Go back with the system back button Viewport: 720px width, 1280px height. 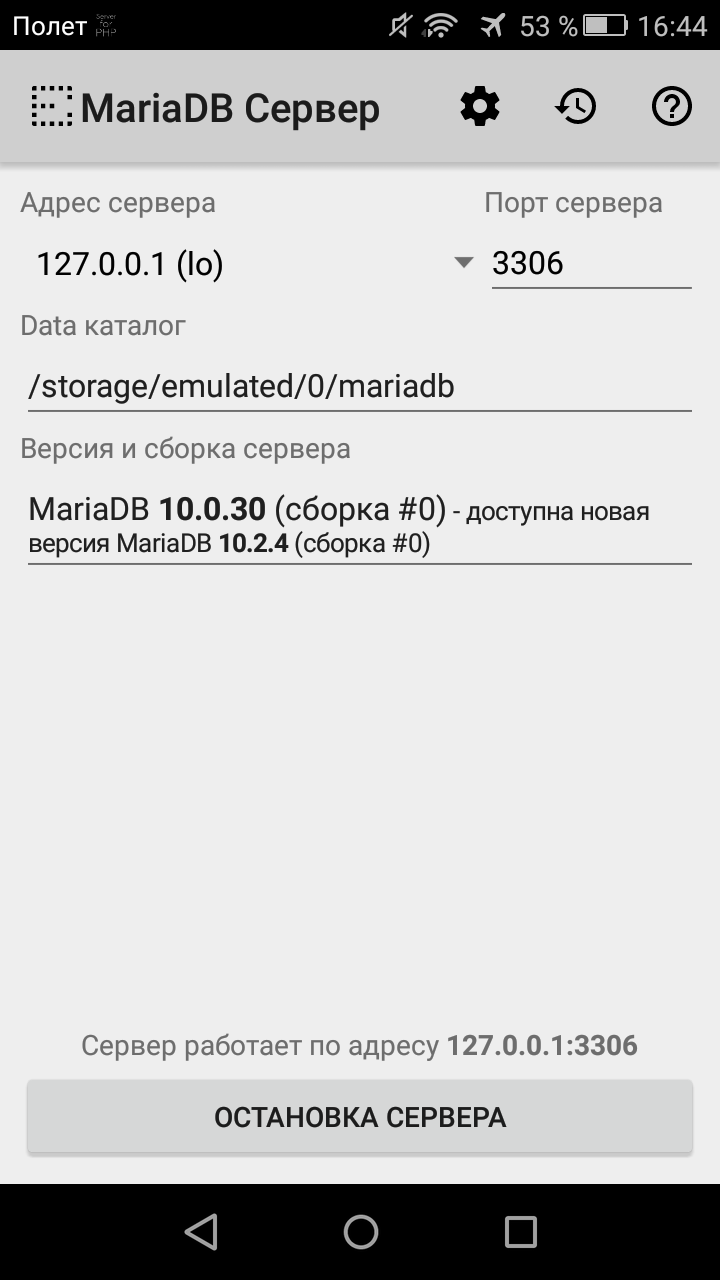click(x=201, y=1232)
